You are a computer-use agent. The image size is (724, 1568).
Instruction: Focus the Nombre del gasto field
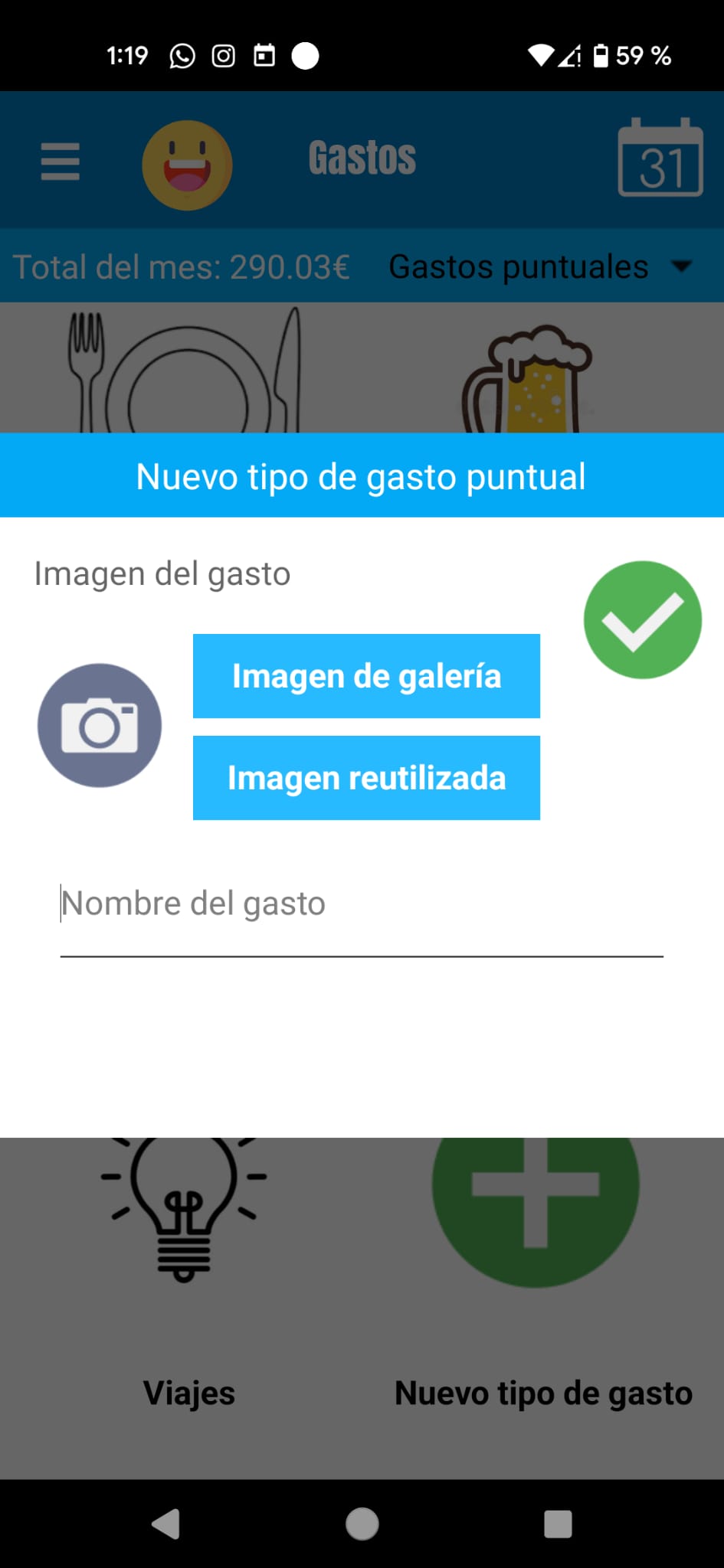[x=362, y=905]
